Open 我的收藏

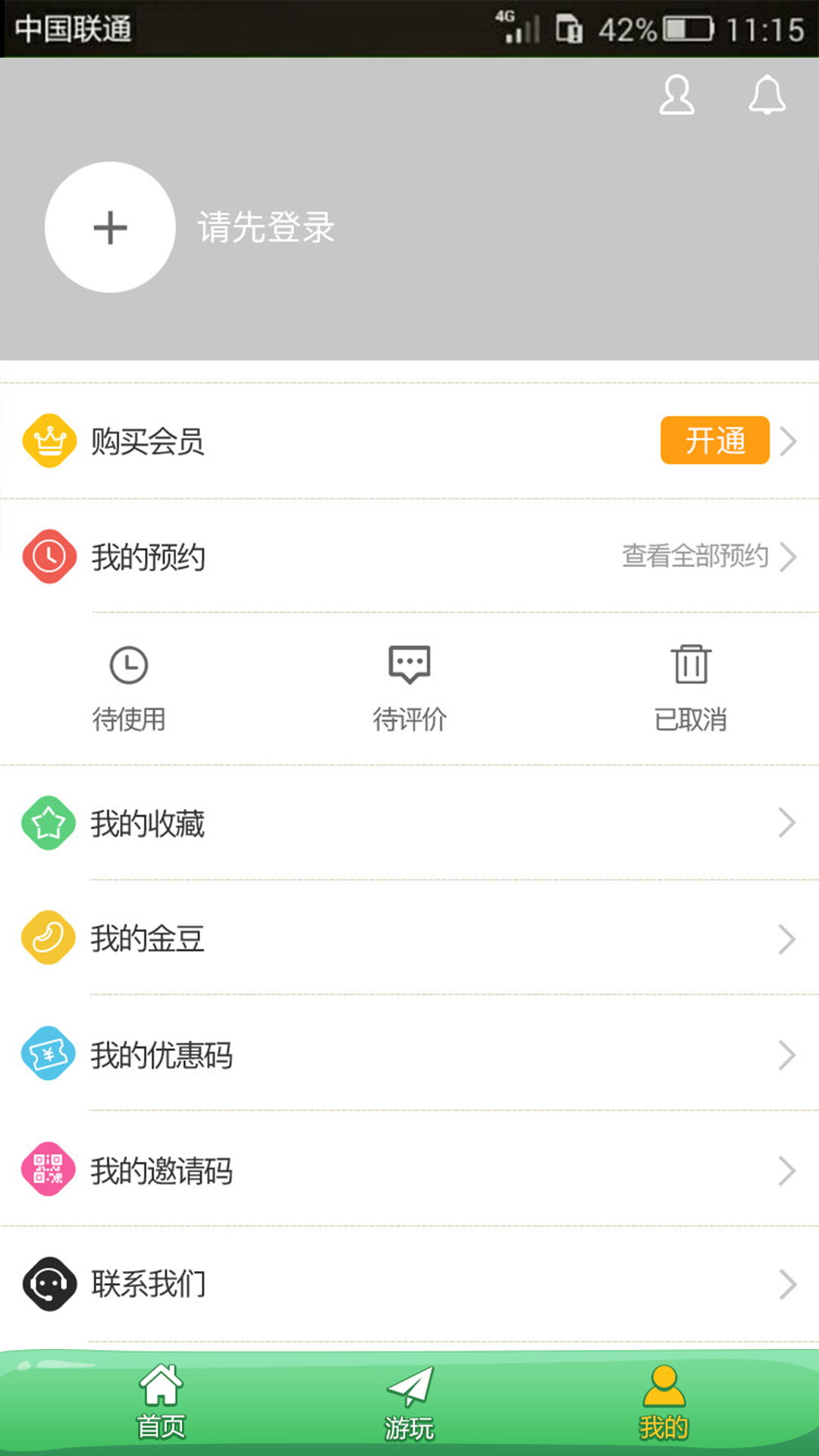pyautogui.click(x=409, y=823)
